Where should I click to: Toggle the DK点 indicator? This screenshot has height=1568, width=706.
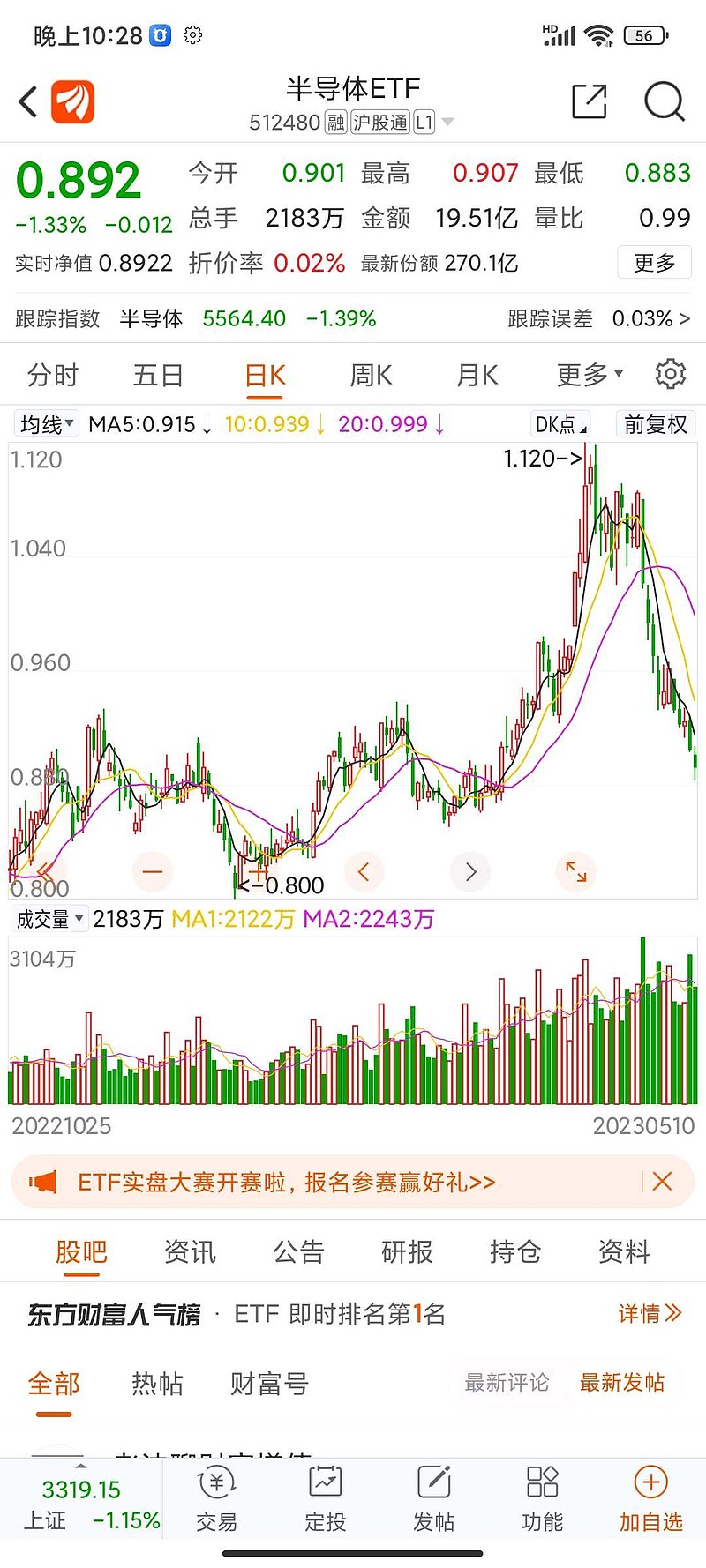(560, 424)
